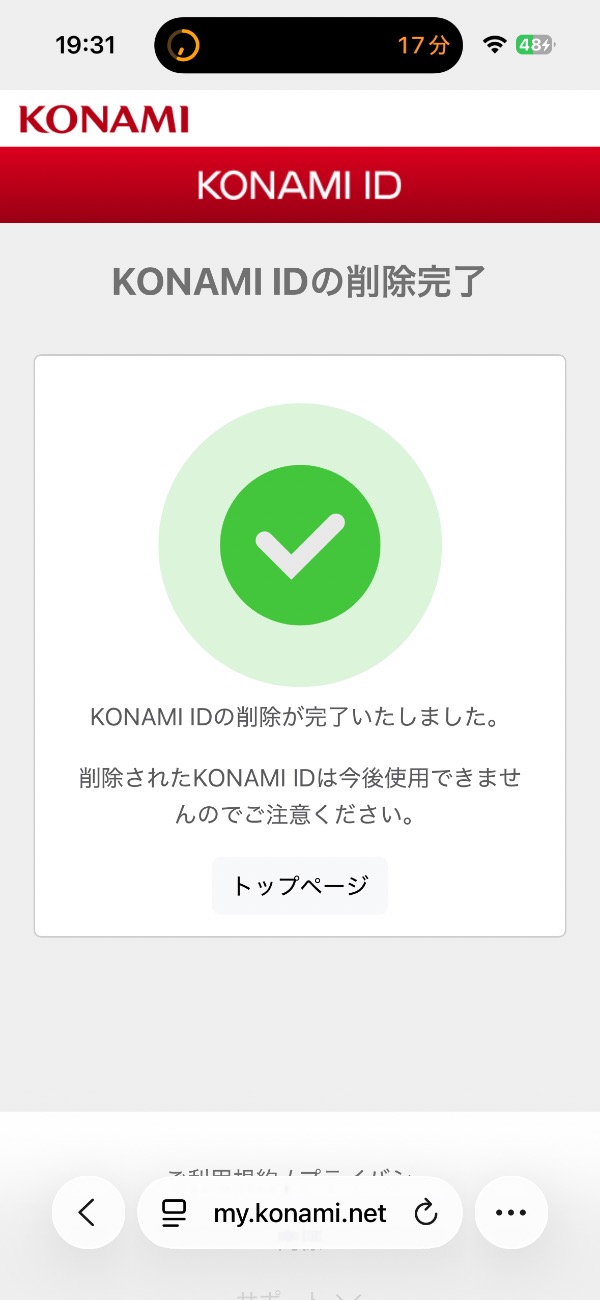600x1300 pixels.
Task: Tap the トップページ button
Action: (300, 885)
